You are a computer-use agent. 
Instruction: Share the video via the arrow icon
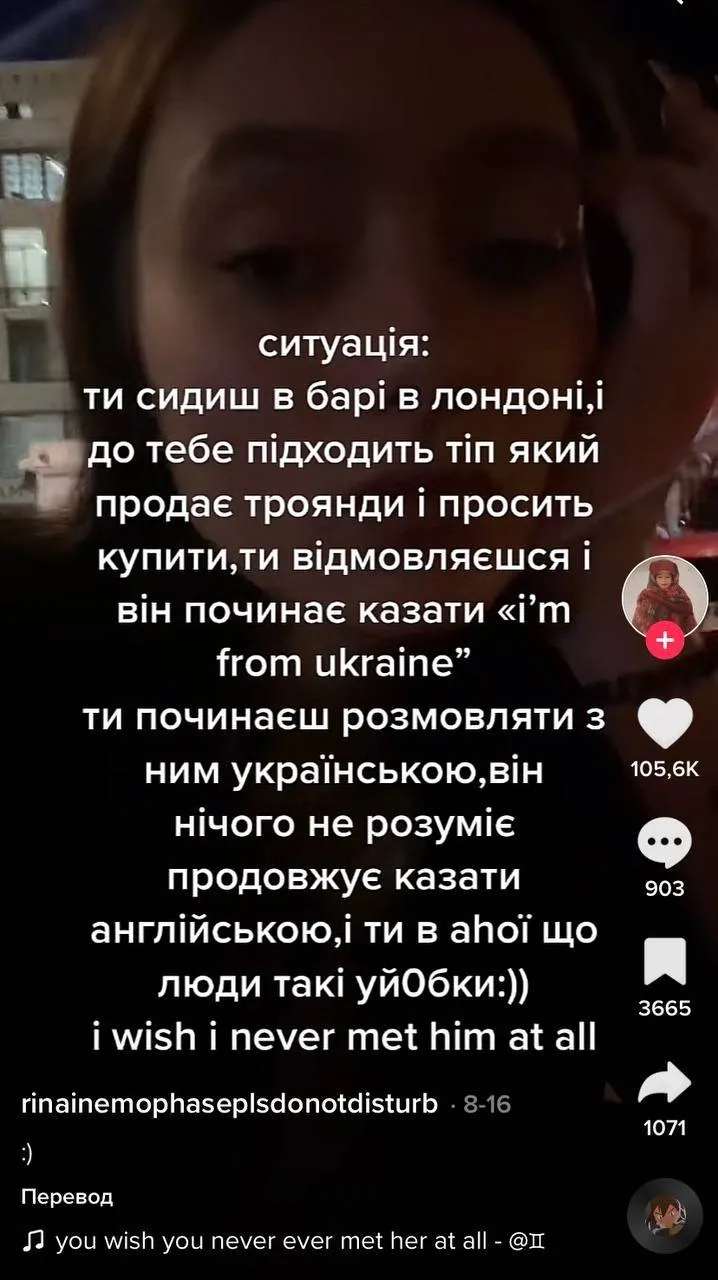(665, 1084)
